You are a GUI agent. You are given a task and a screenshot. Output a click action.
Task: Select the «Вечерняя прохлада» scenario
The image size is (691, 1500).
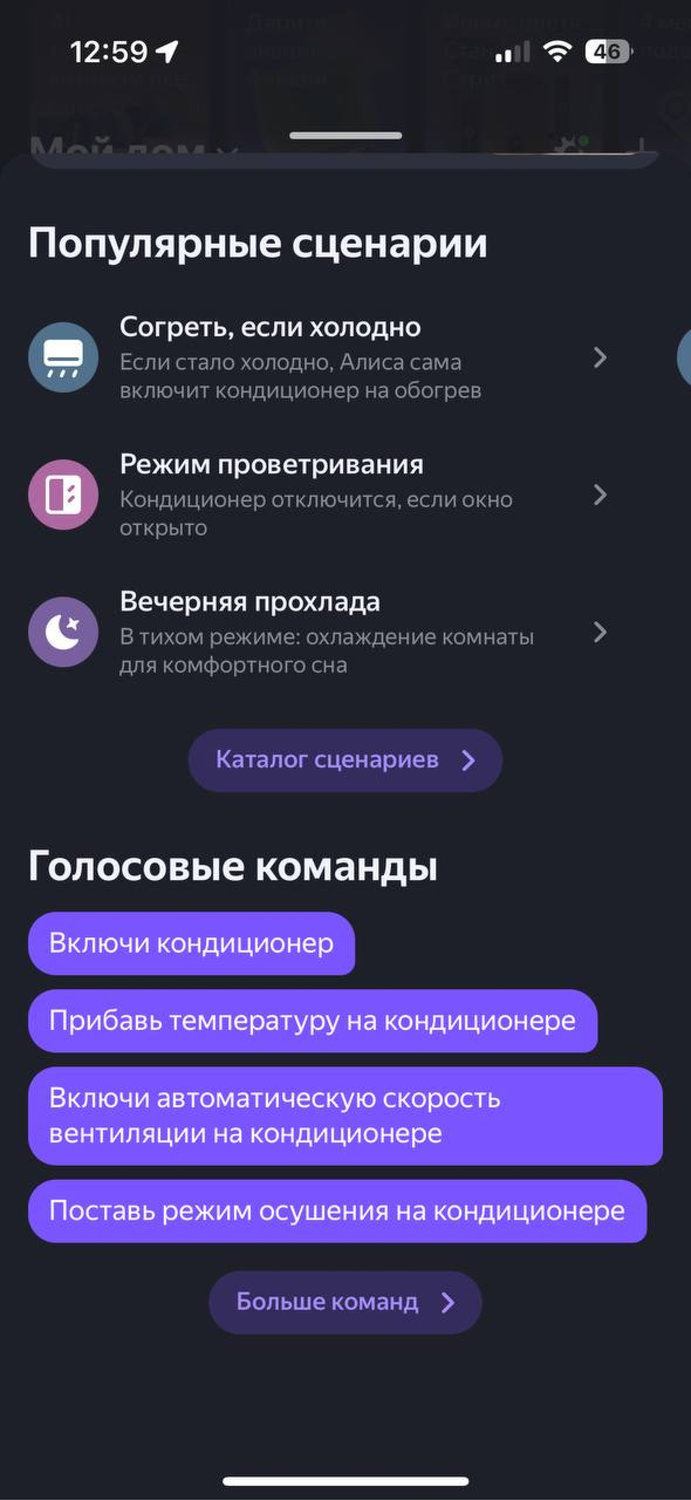click(318, 632)
